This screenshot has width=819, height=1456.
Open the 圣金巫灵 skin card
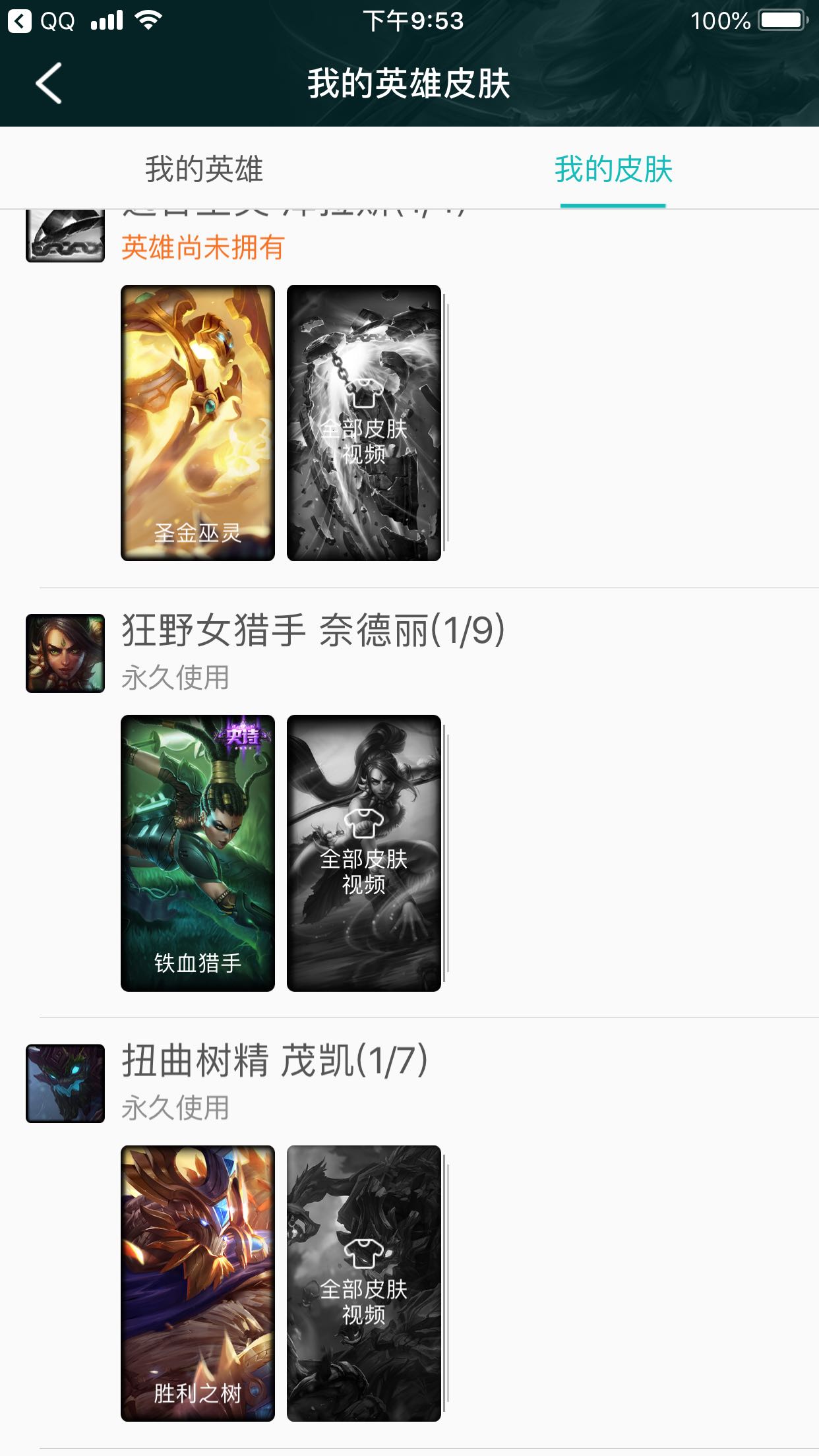point(198,423)
